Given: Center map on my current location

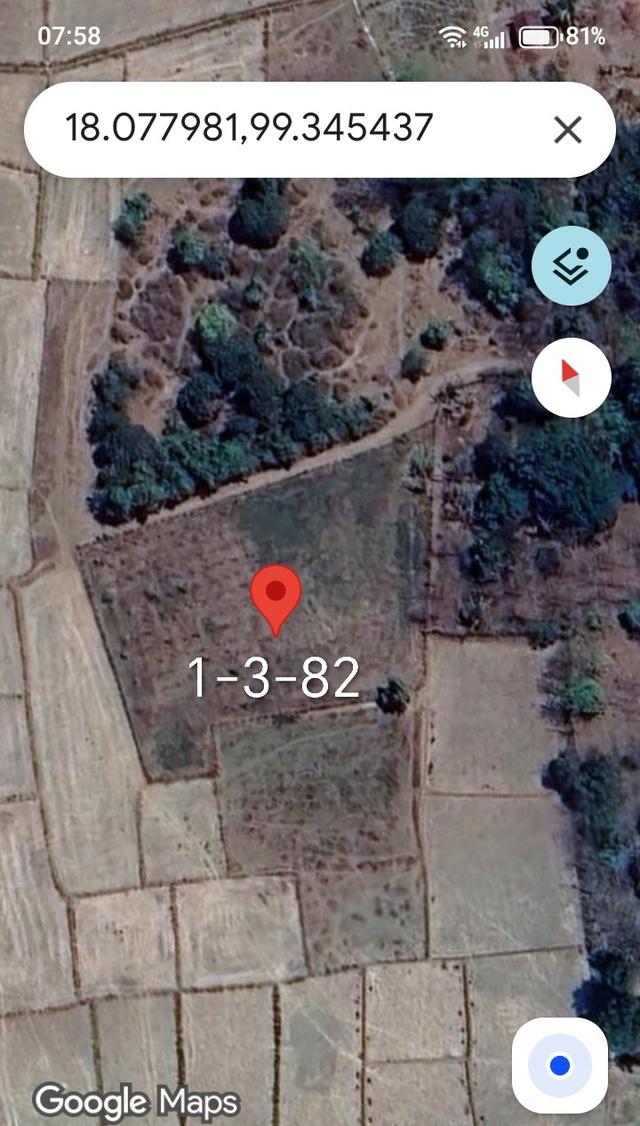Looking at the screenshot, I should (559, 1066).
